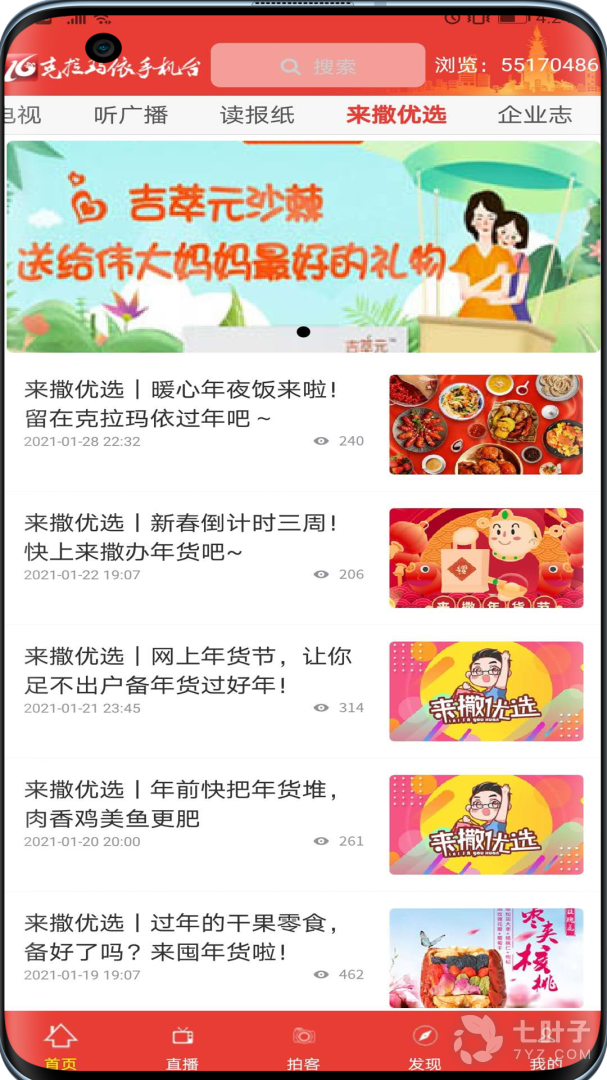Open the 吉萃元沙棘 banner
This screenshot has height=1080, width=607.
(x=303, y=246)
